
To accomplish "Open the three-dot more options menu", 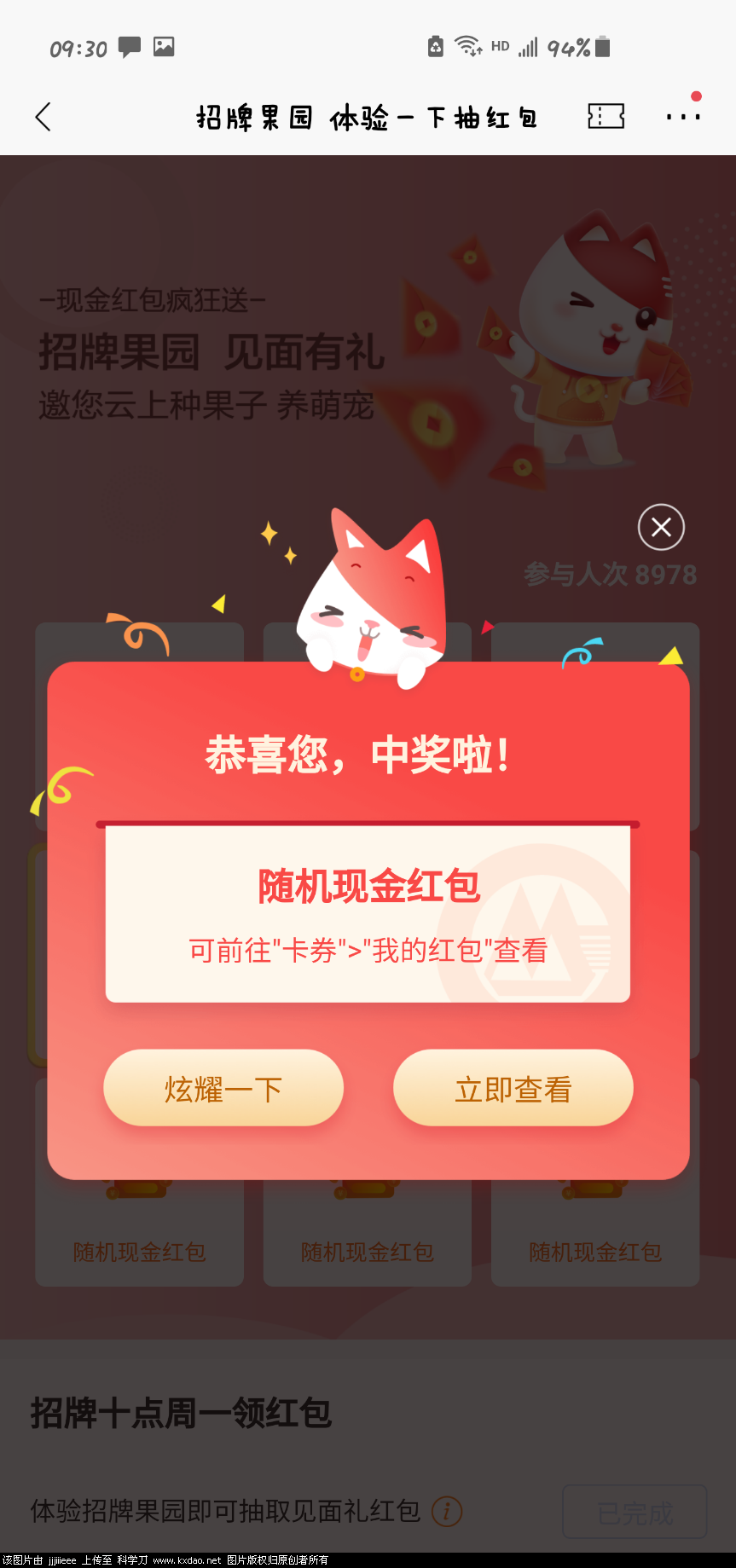I will pyautogui.click(x=682, y=120).
